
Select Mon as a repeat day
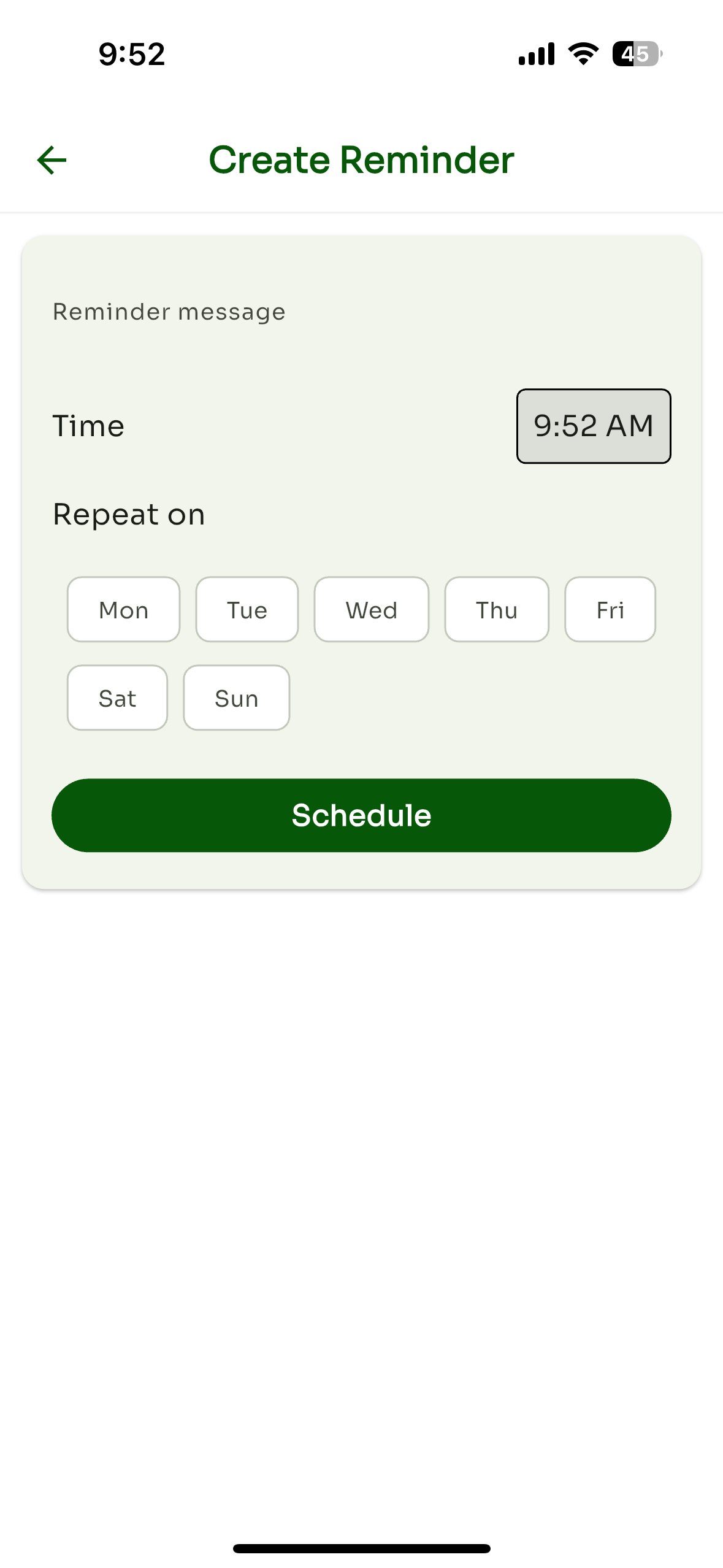123,610
